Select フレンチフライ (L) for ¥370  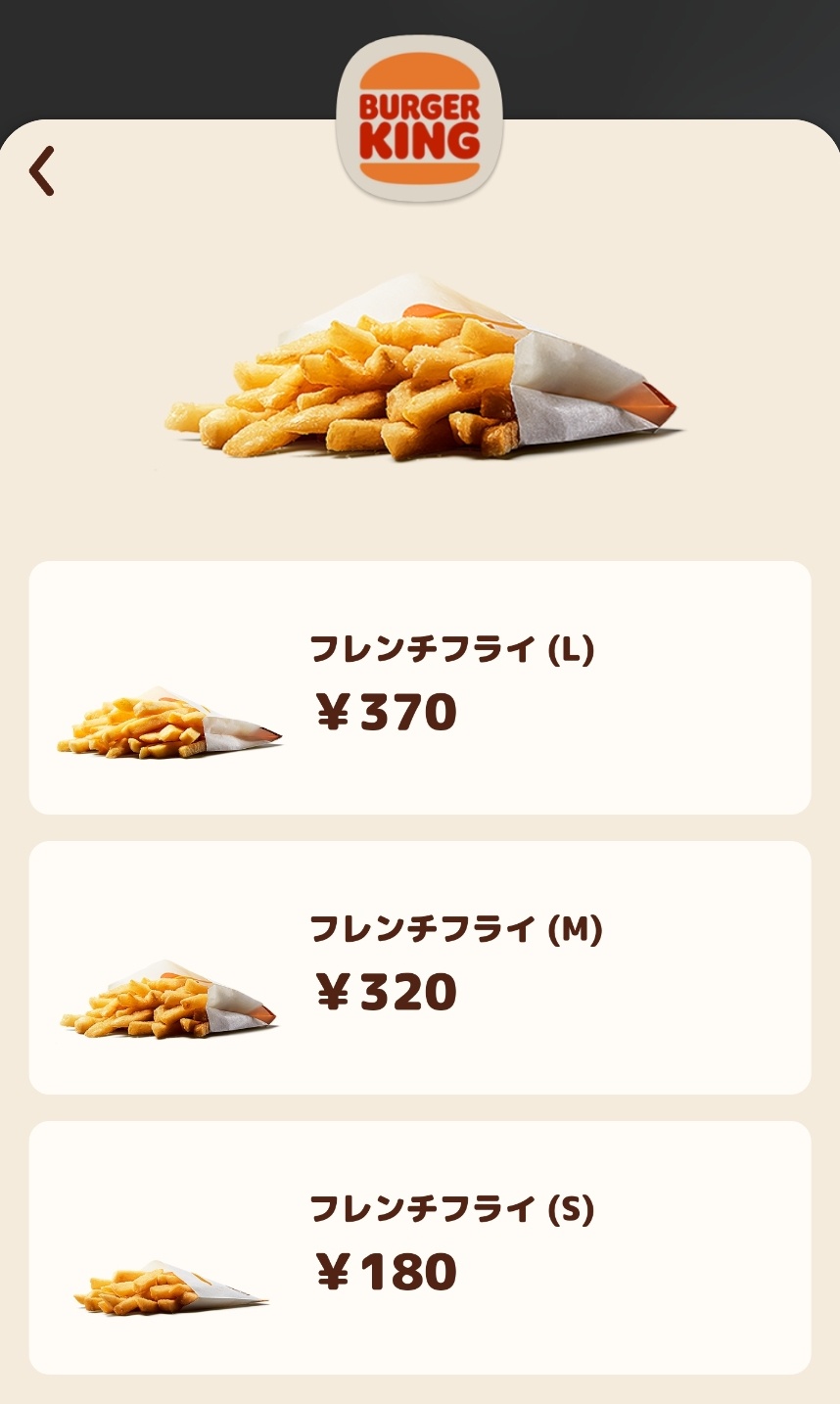click(x=419, y=687)
